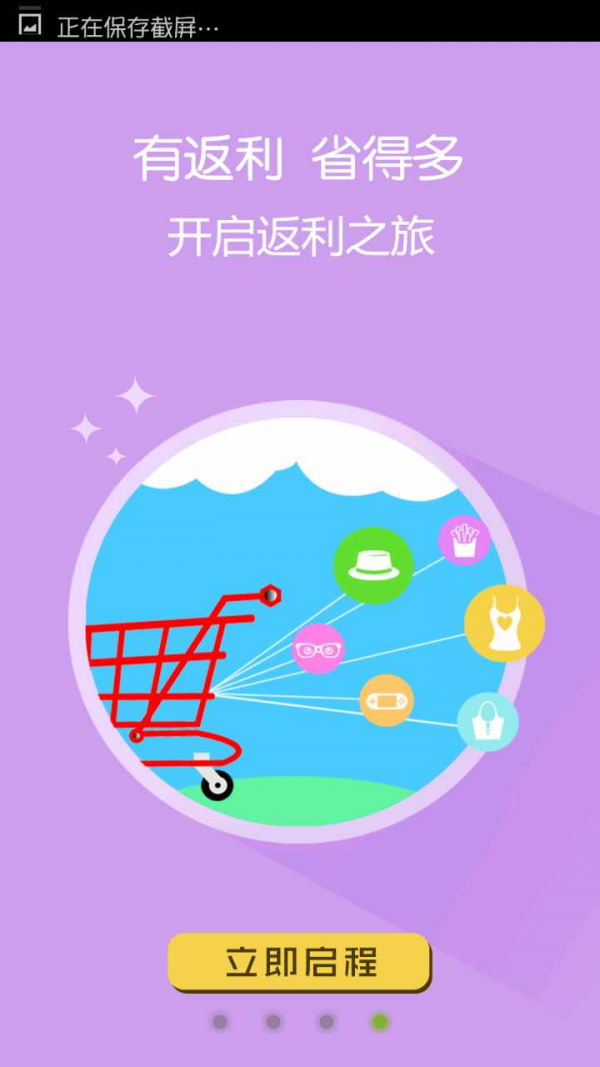Go to the third page indicator dot

[327, 1022]
